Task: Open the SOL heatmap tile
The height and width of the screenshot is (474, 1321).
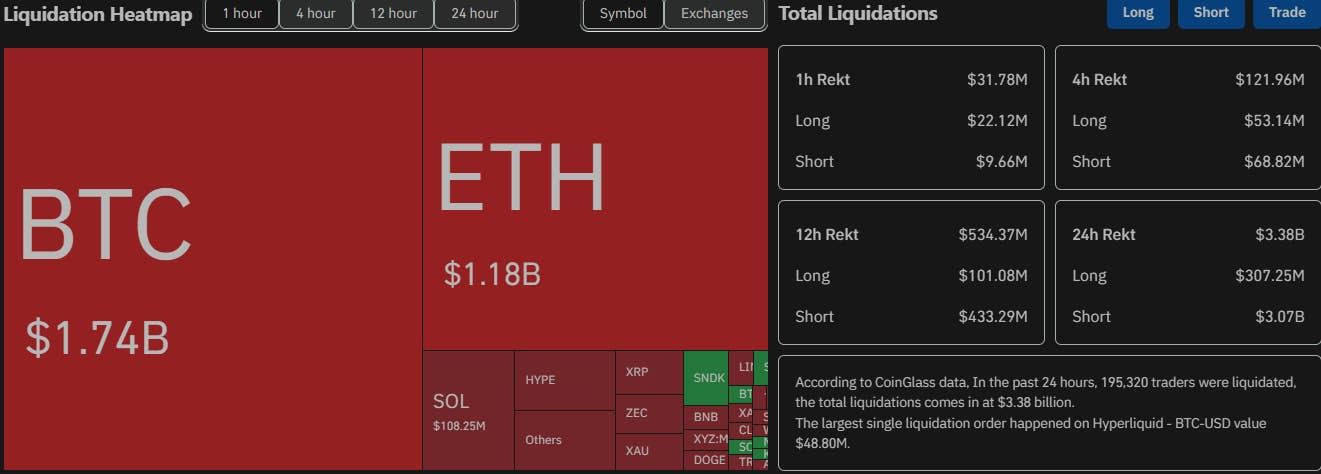Action: (468, 410)
